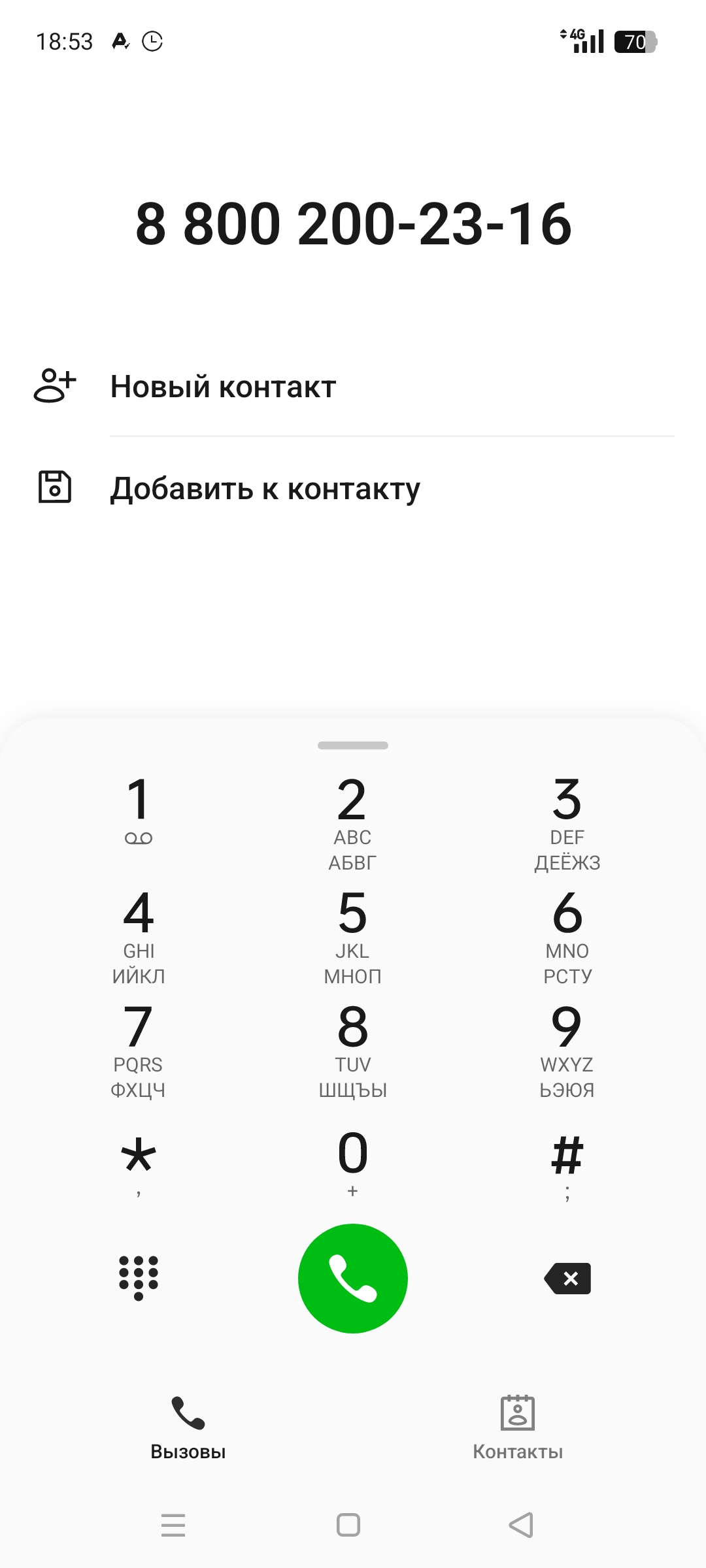Tap the 8 TUV key
706x1568 pixels.
(x=352, y=1051)
